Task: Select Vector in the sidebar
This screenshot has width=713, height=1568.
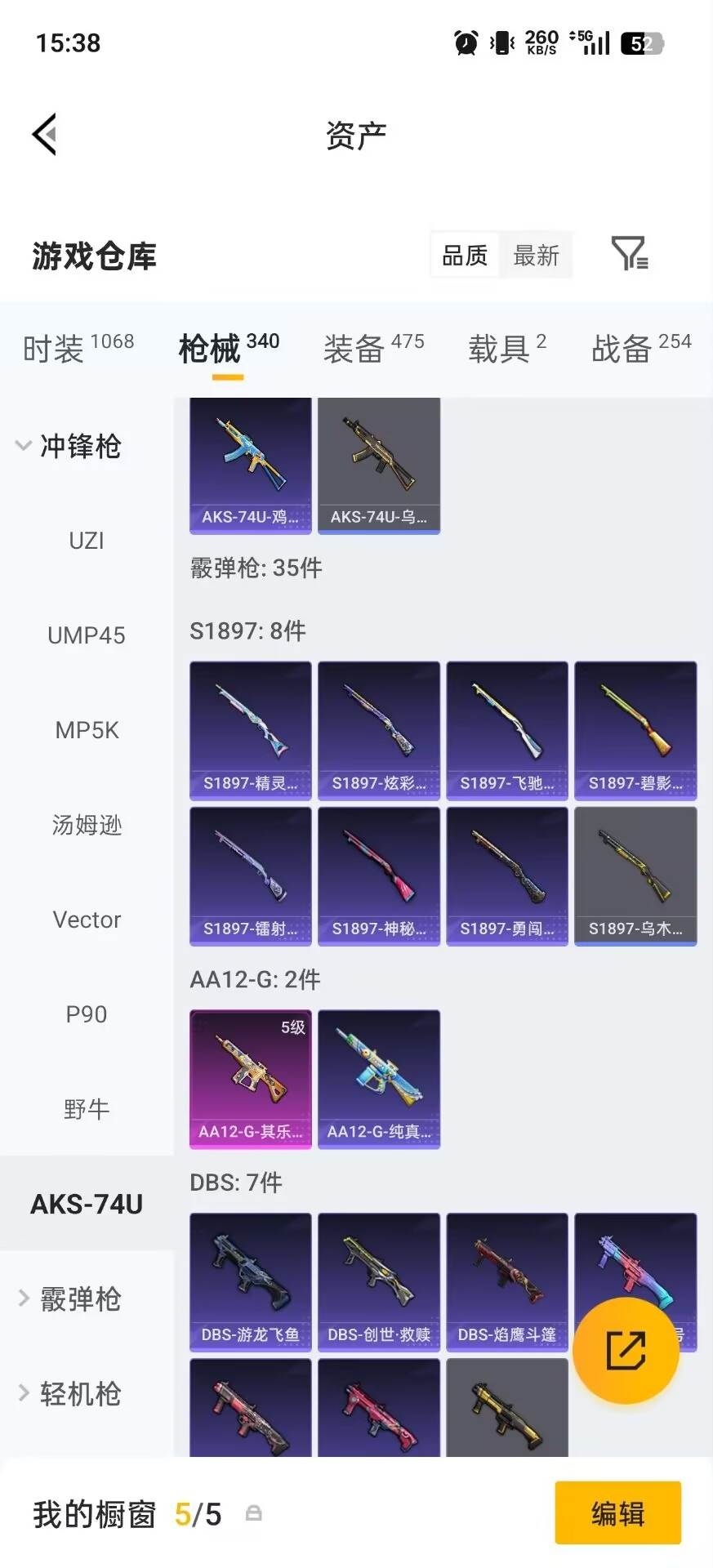Action: click(87, 920)
